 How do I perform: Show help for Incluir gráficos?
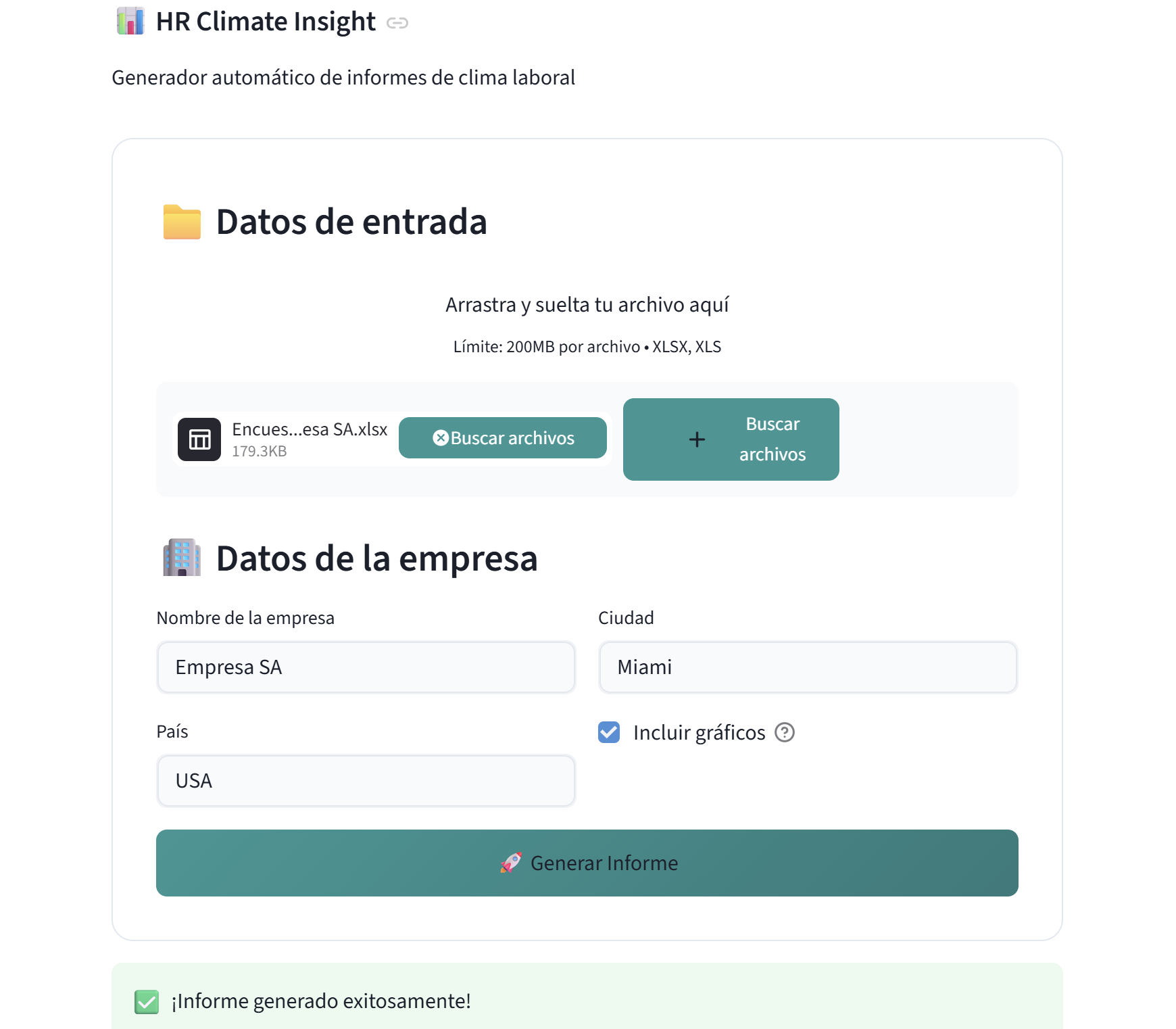pos(784,732)
